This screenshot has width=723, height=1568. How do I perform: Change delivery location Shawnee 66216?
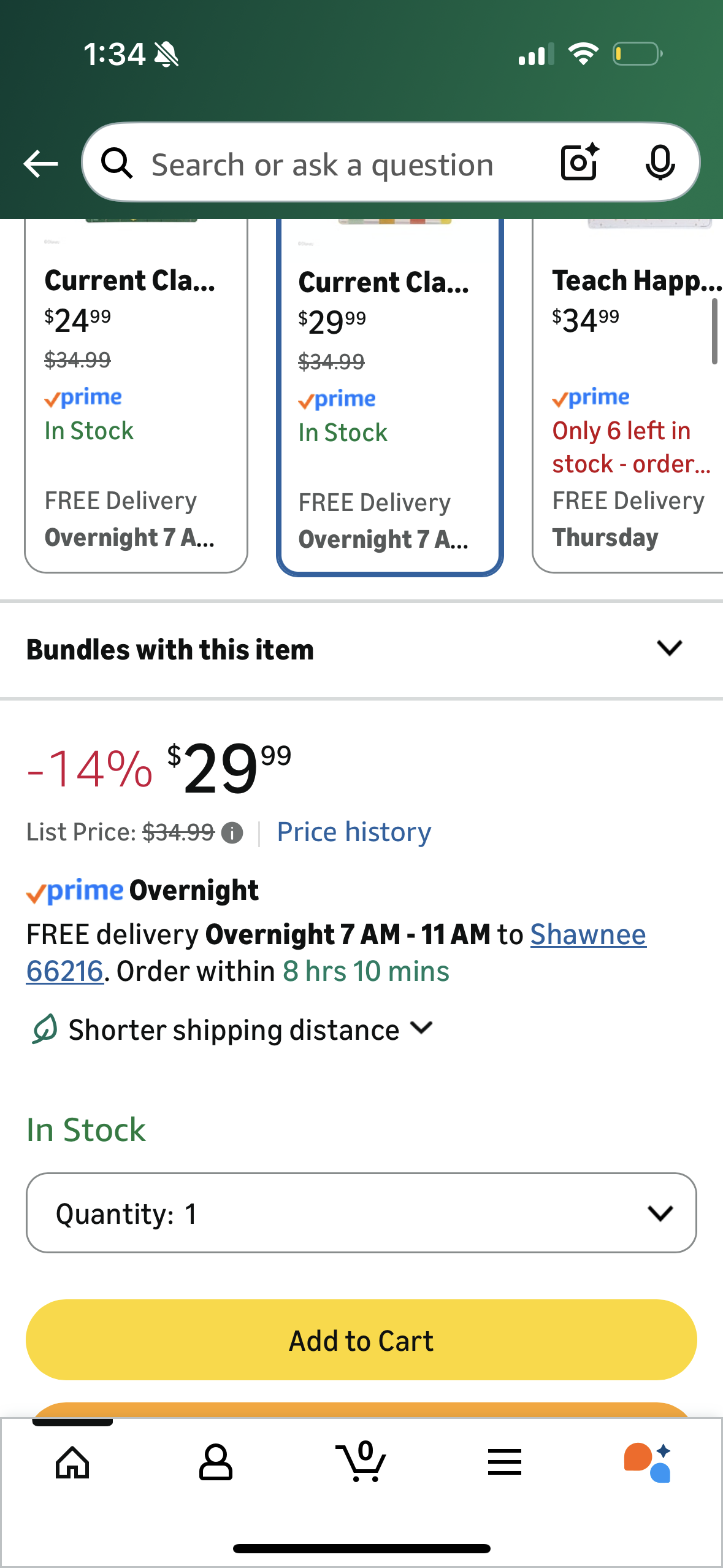tap(587, 935)
